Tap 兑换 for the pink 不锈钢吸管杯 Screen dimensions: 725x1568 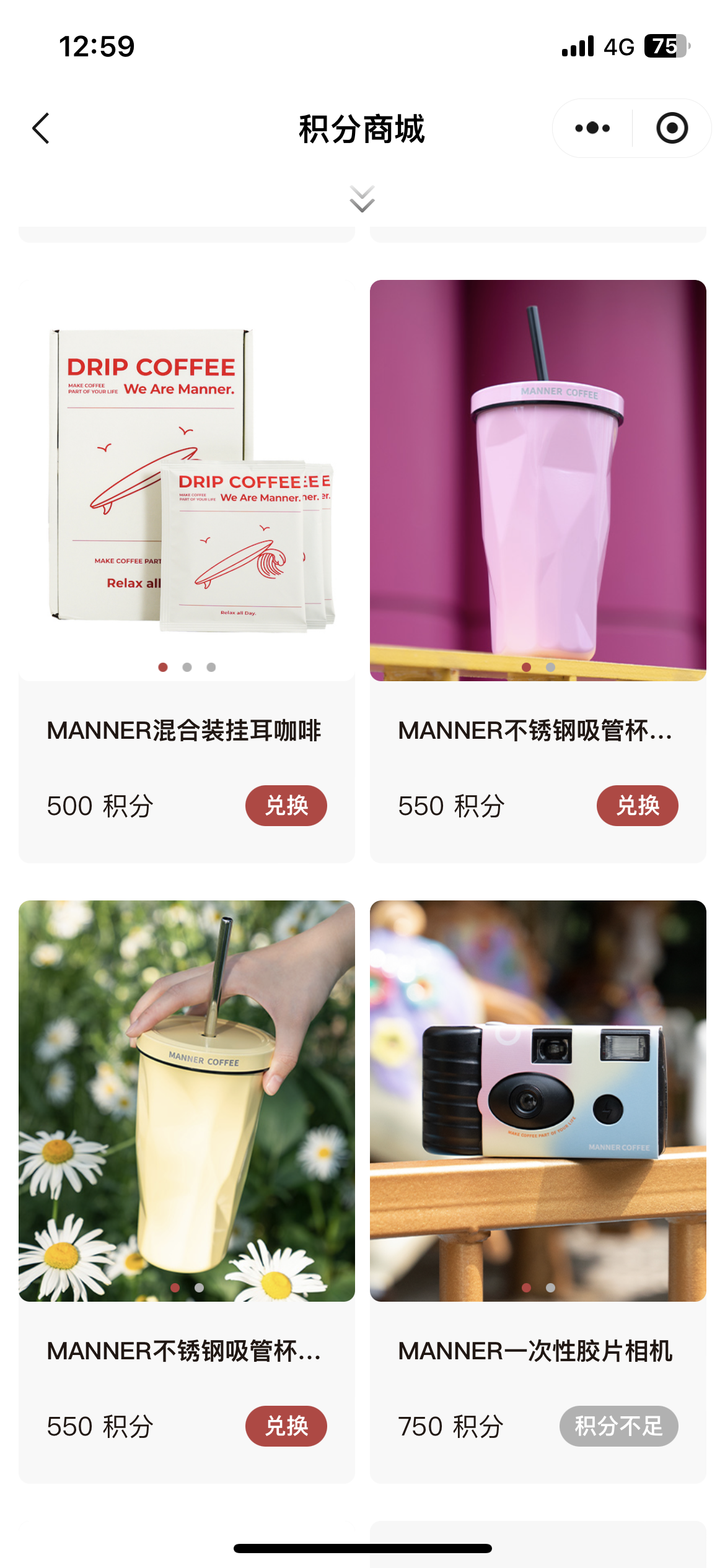click(x=637, y=805)
